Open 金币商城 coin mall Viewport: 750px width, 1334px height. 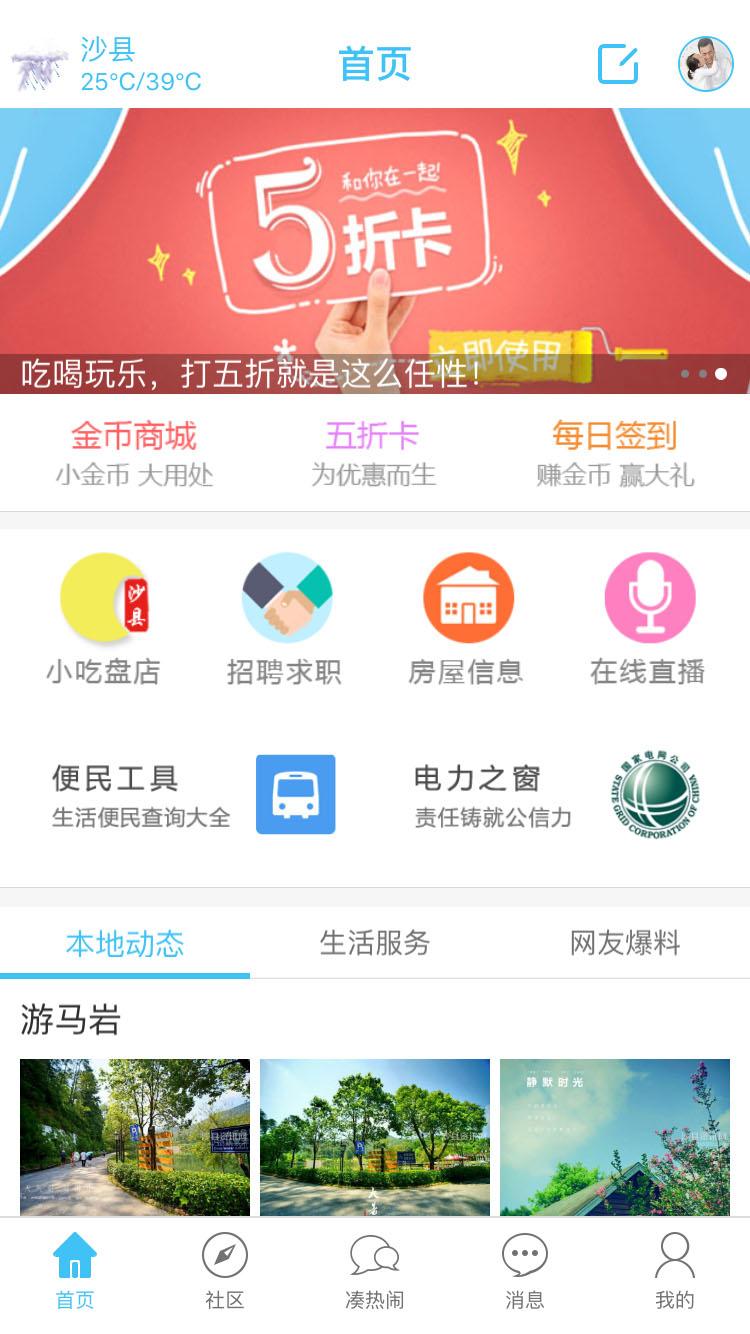pos(134,453)
